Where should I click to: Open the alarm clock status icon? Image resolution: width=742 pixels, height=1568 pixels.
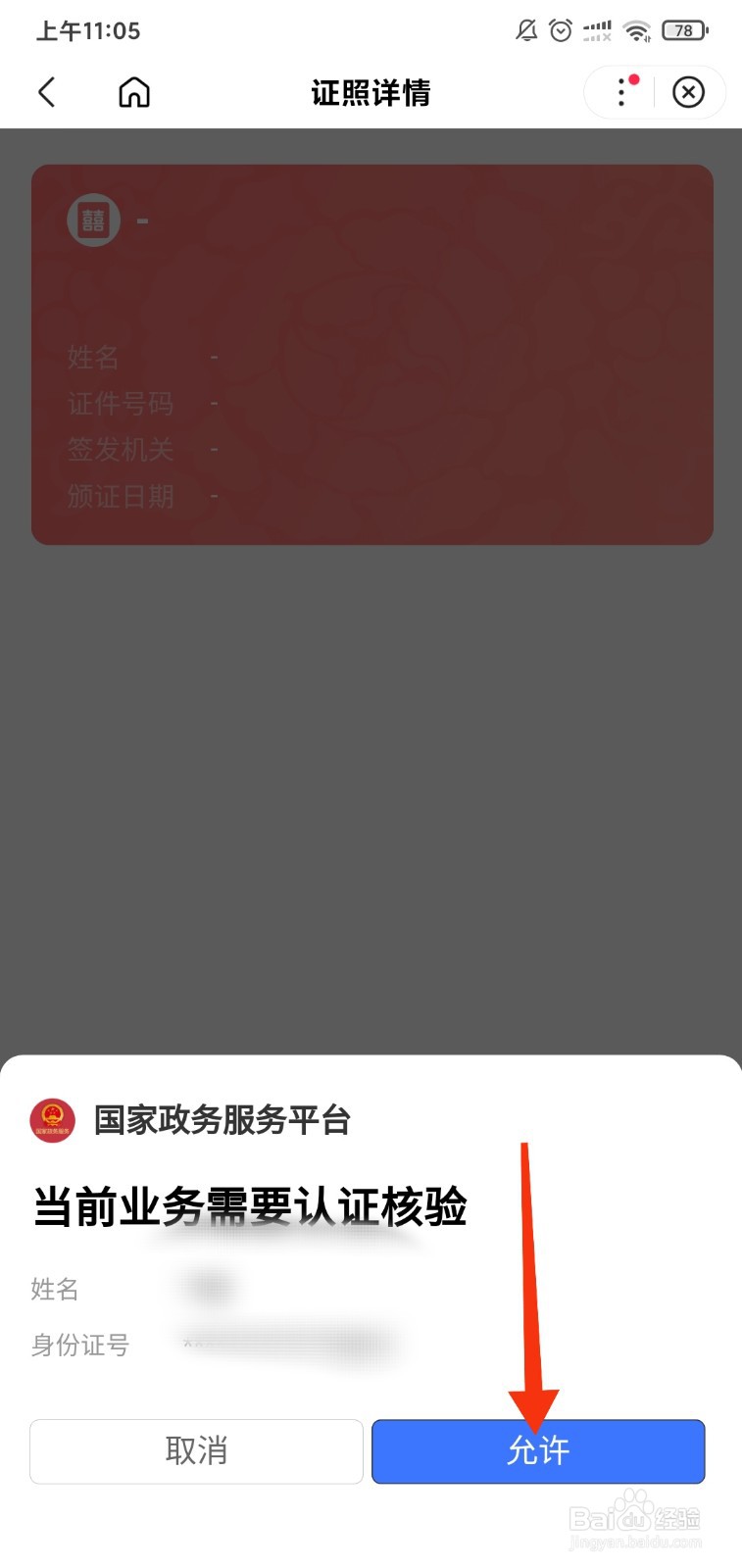(560, 30)
